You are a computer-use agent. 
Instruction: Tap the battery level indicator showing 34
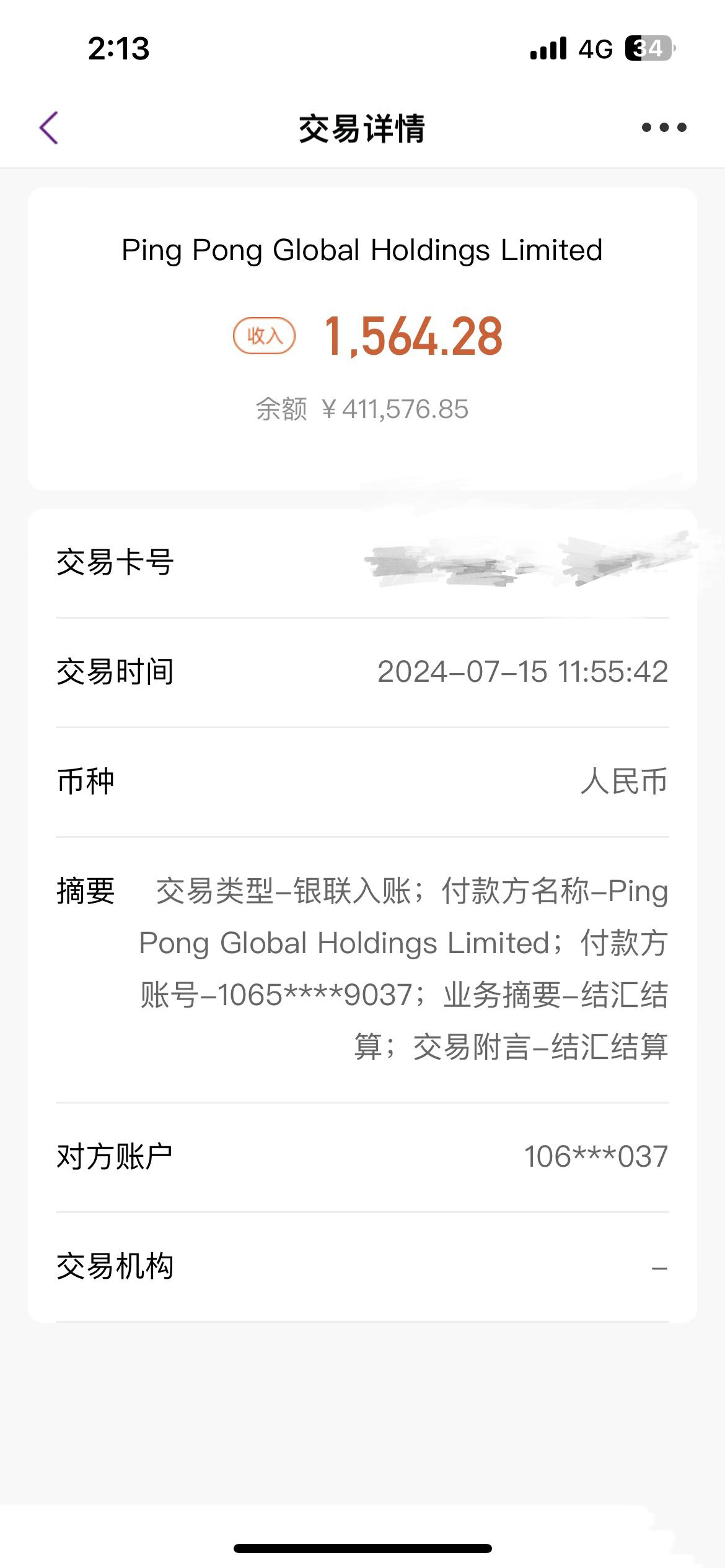click(x=648, y=46)
